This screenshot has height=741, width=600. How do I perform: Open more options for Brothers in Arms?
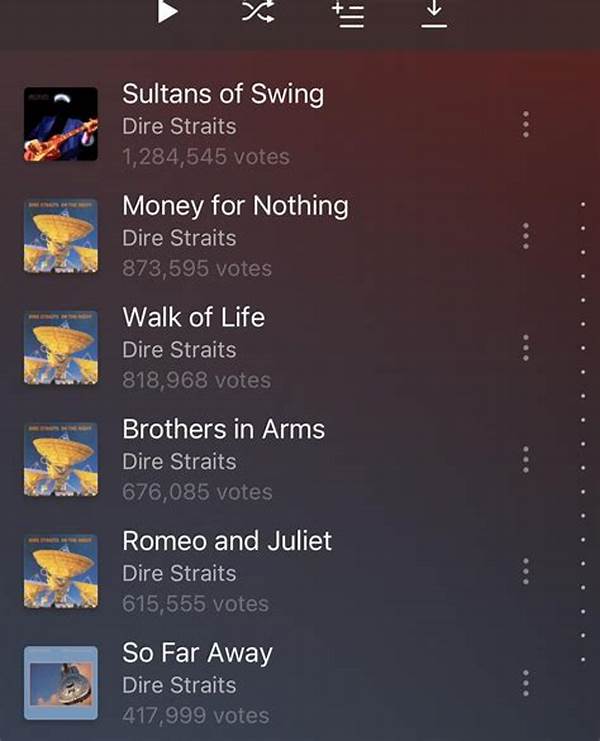tap(525, 459)
